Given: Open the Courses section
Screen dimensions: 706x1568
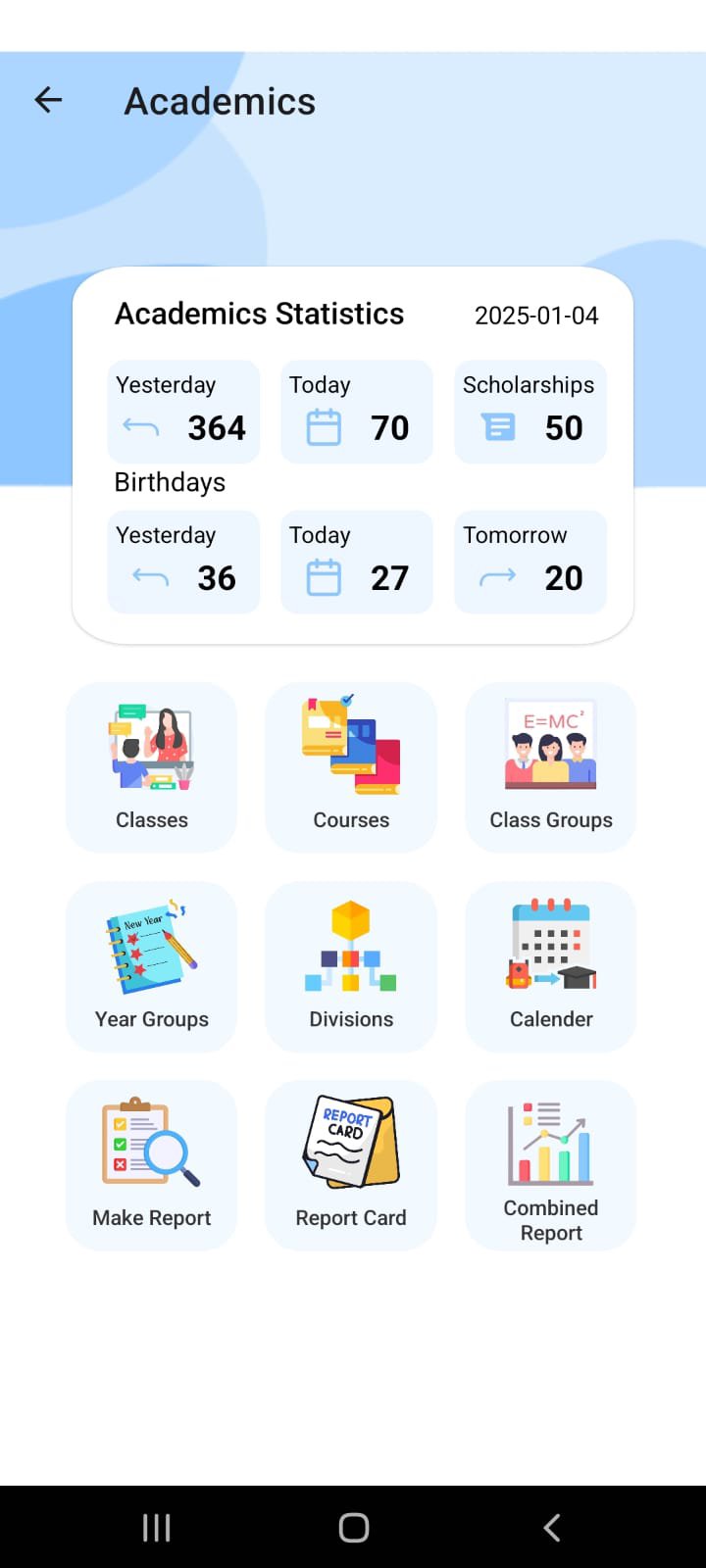Looking at the screenshot, I should coord(351,767).
